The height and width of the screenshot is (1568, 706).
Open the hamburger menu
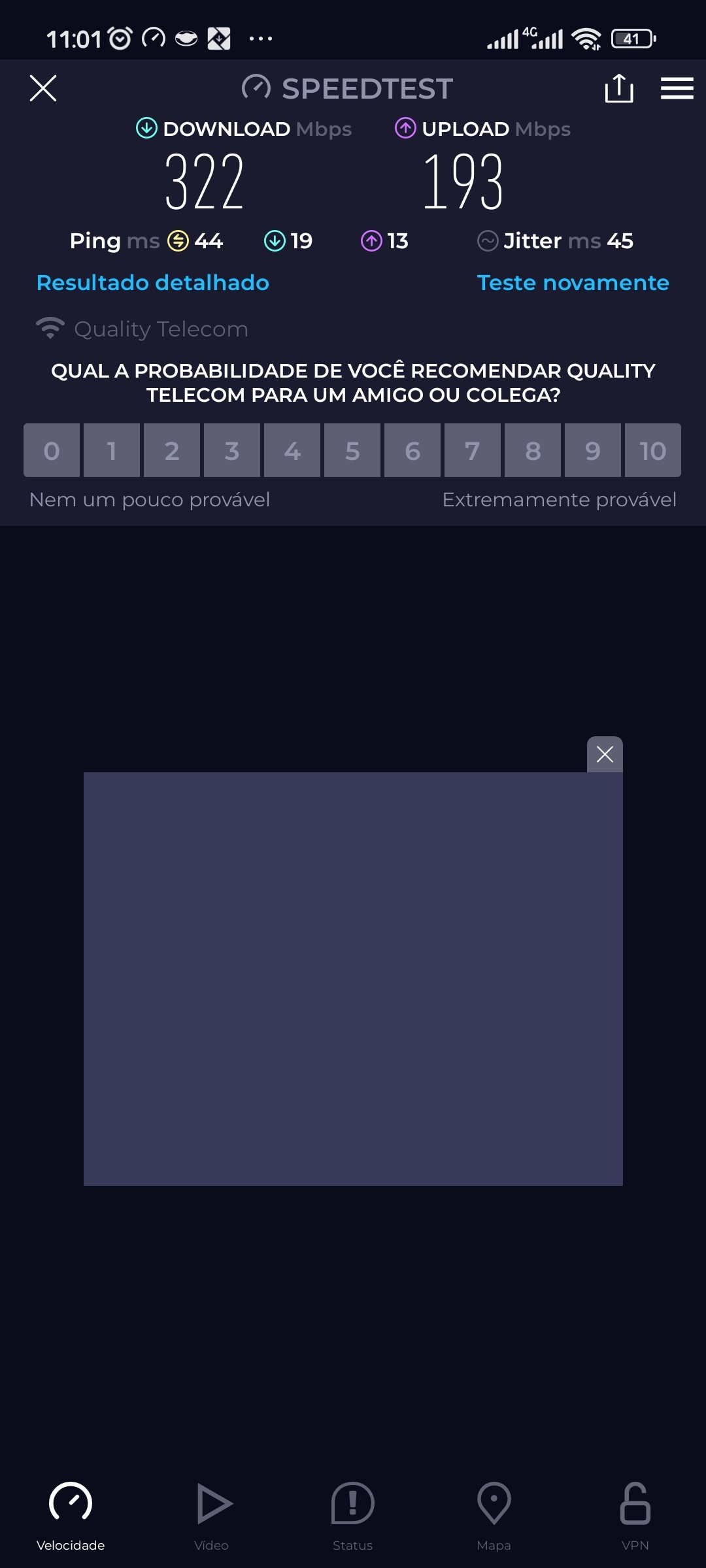pyautogui.click(x=677, y=88)
